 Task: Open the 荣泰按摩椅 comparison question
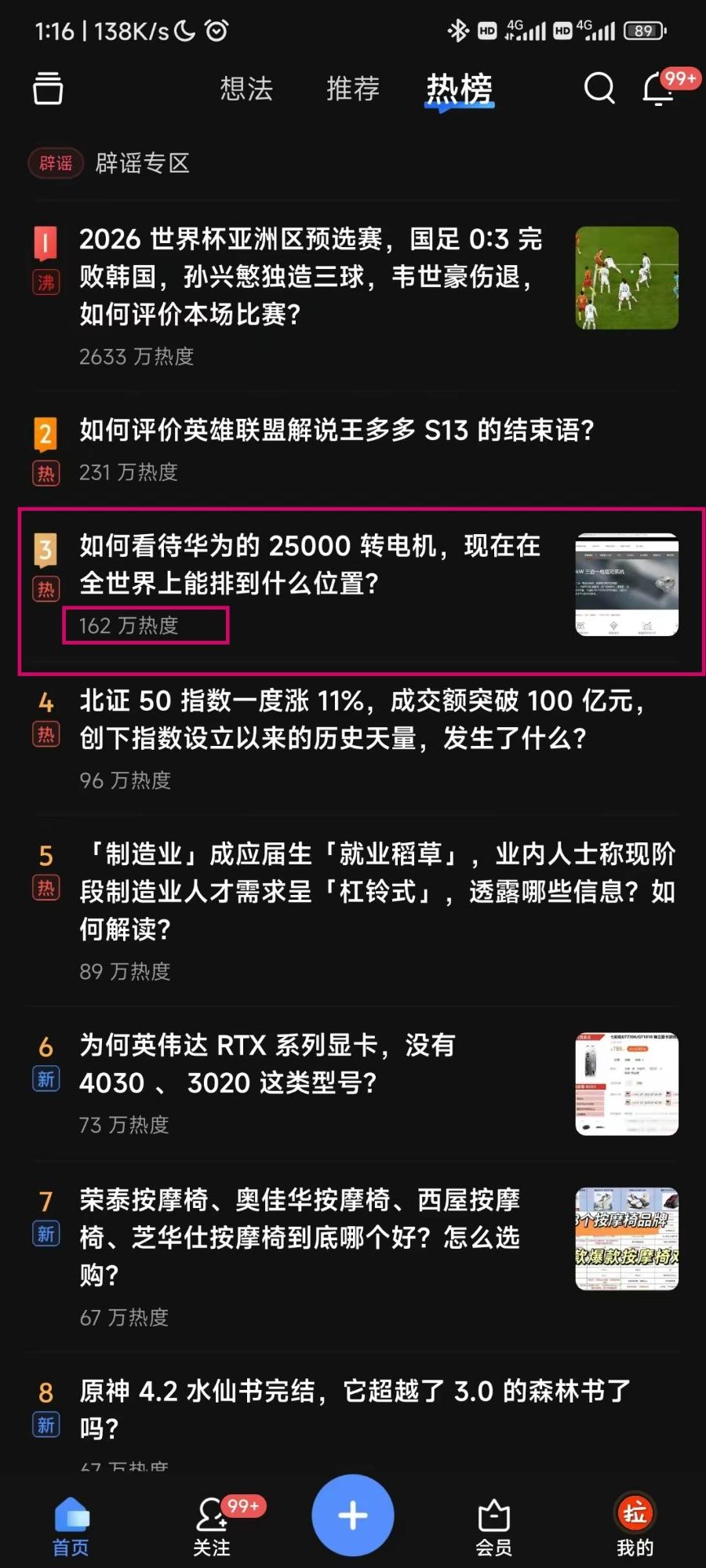300,1237
